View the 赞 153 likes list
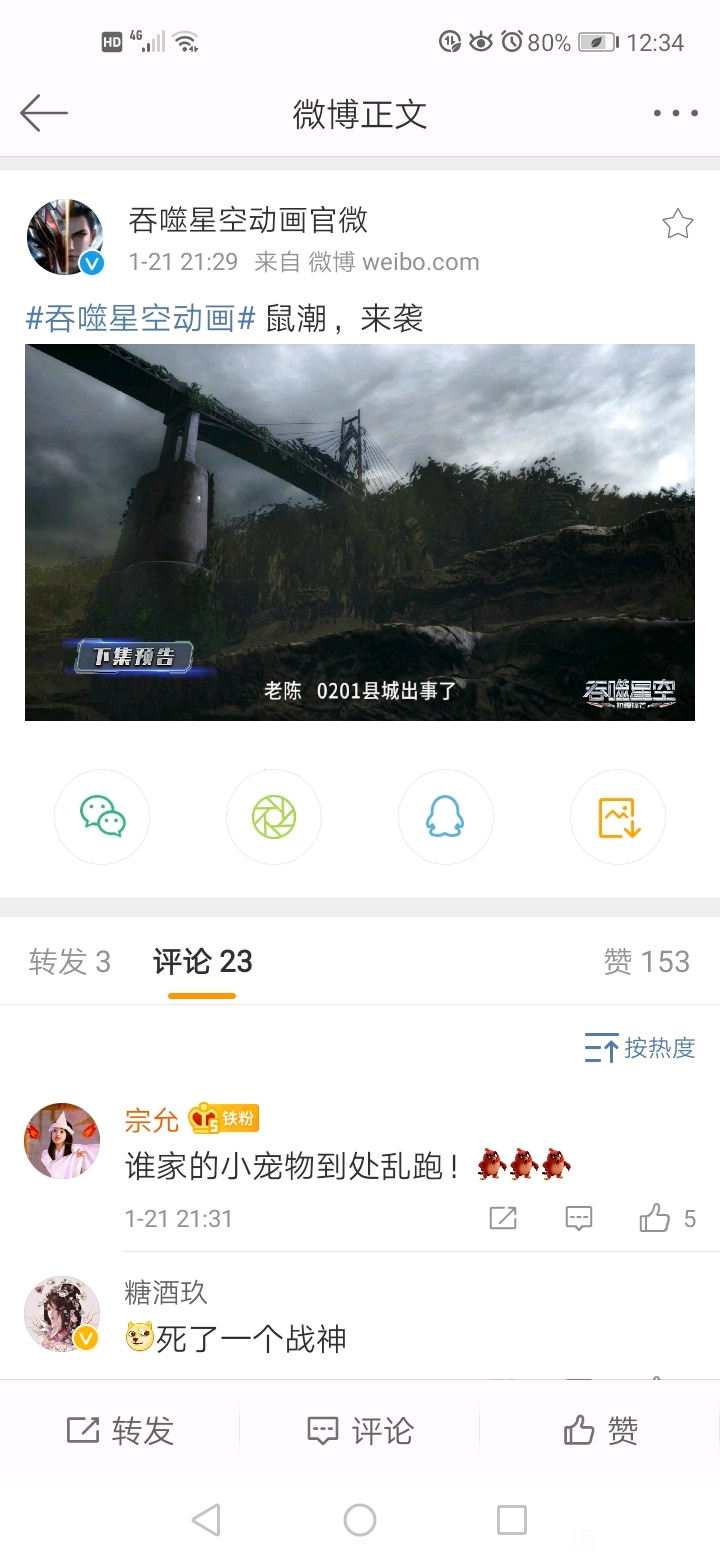Image resolution: width=720 pixels, height=1560 pixels. pos(646,962)
